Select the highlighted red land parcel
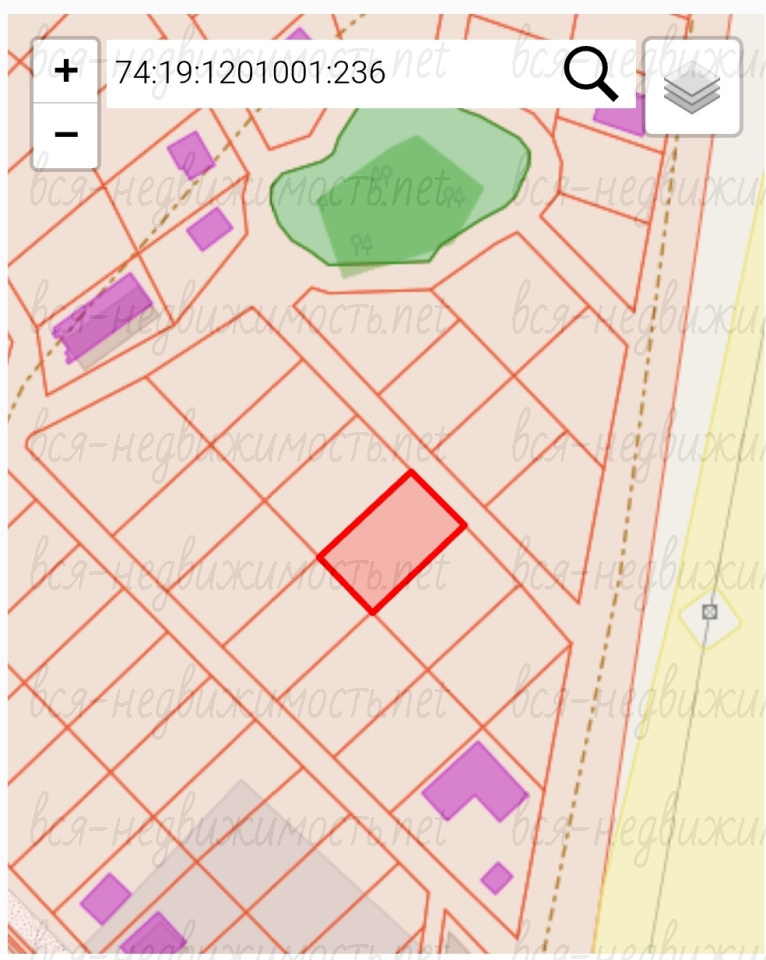766x960 pixels. (391, 542)
